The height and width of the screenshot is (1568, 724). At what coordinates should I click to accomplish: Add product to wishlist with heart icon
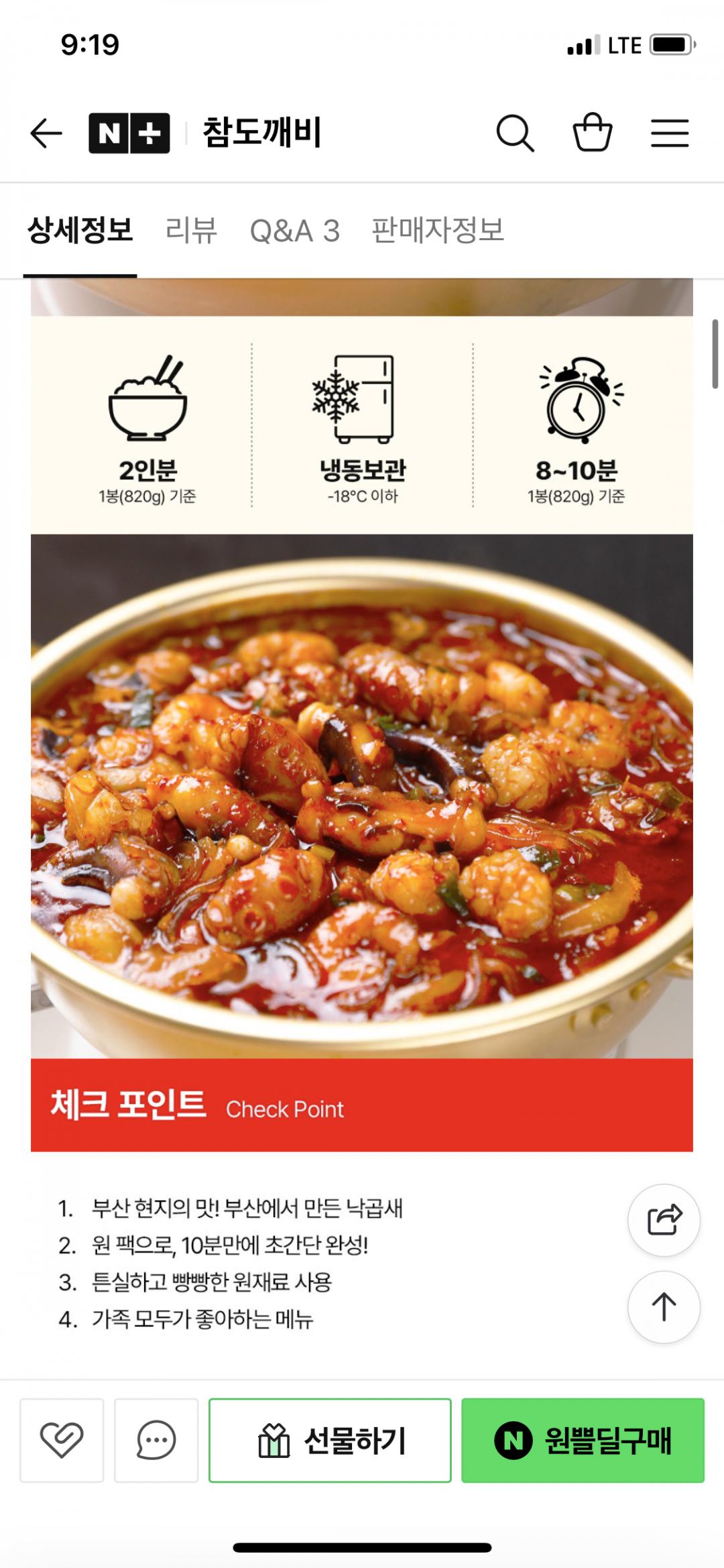(62, 1440)
